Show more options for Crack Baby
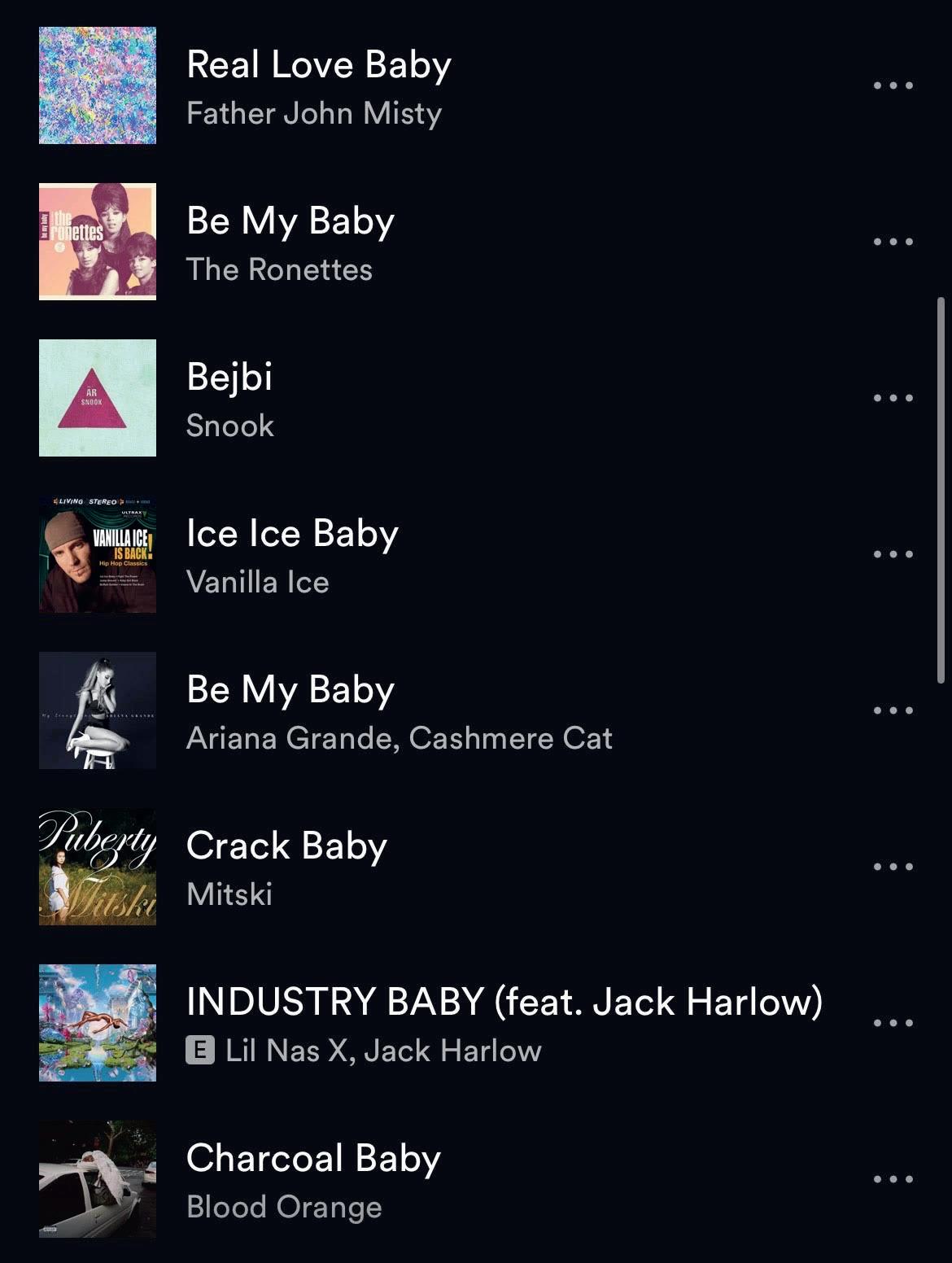Image resolution: width=952 pixels, height=1263 pixels. pyautogui.click(x=893, y=867)
